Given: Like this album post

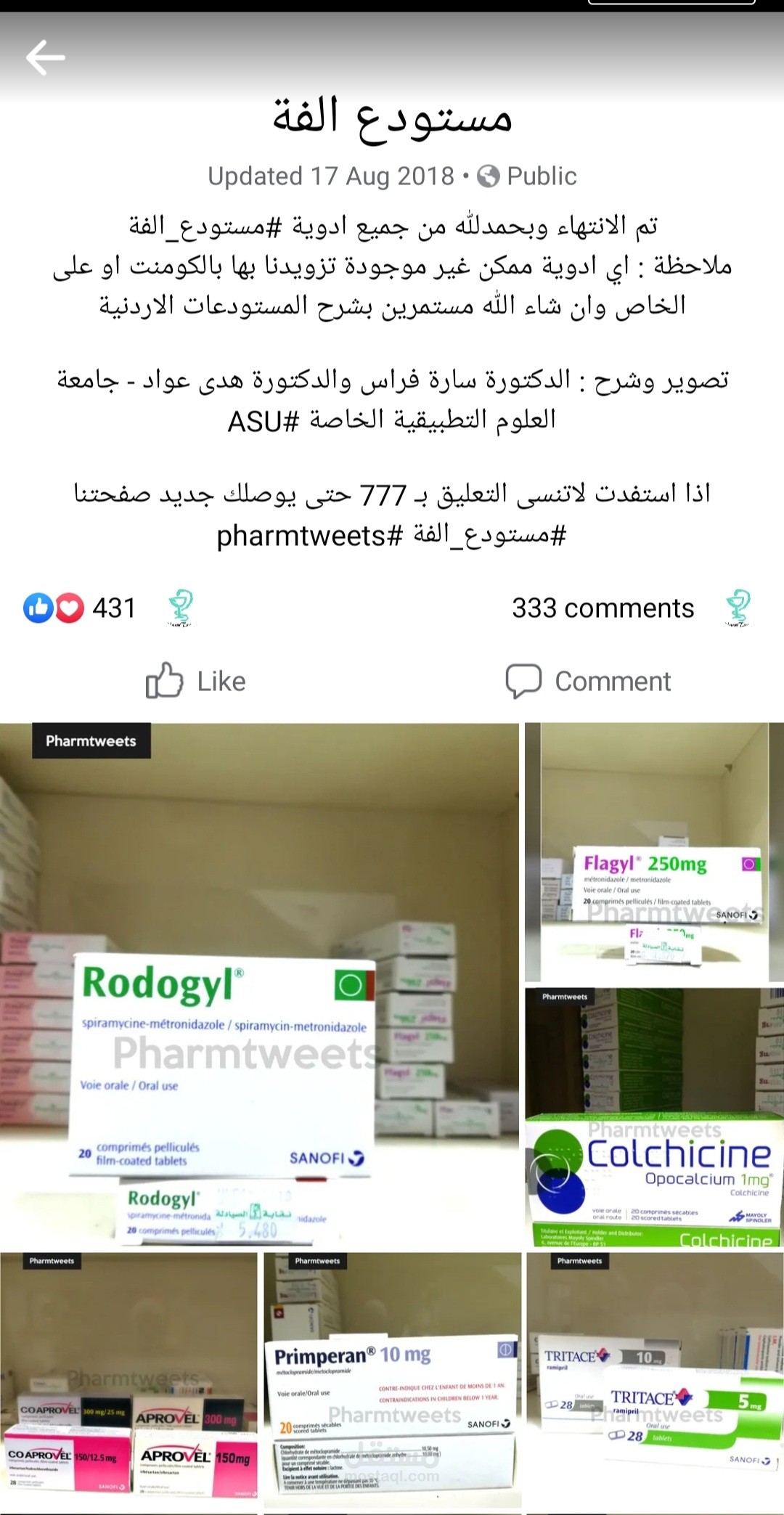Looking at the screenshot, I should [196, 681].
